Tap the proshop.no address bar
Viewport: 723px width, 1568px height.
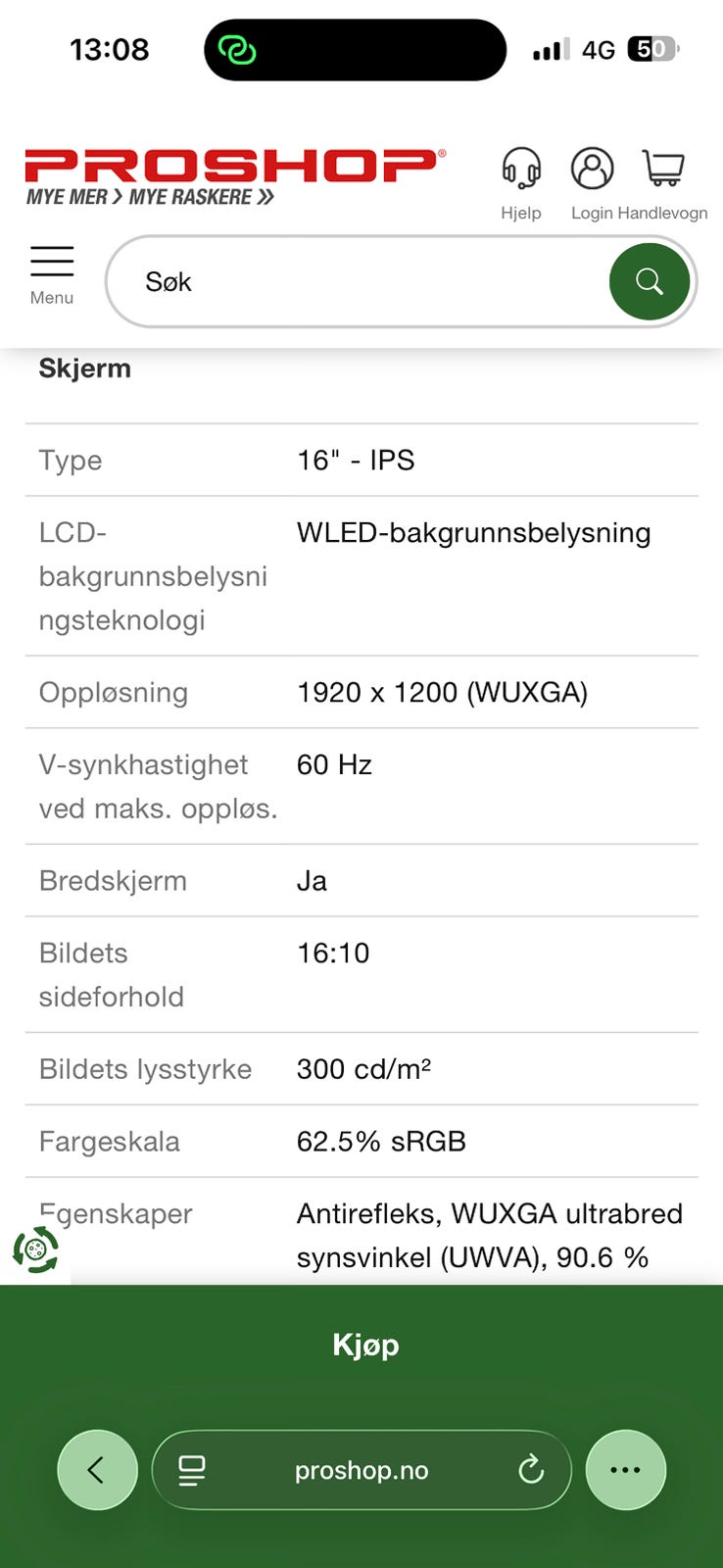(361, 1470)
